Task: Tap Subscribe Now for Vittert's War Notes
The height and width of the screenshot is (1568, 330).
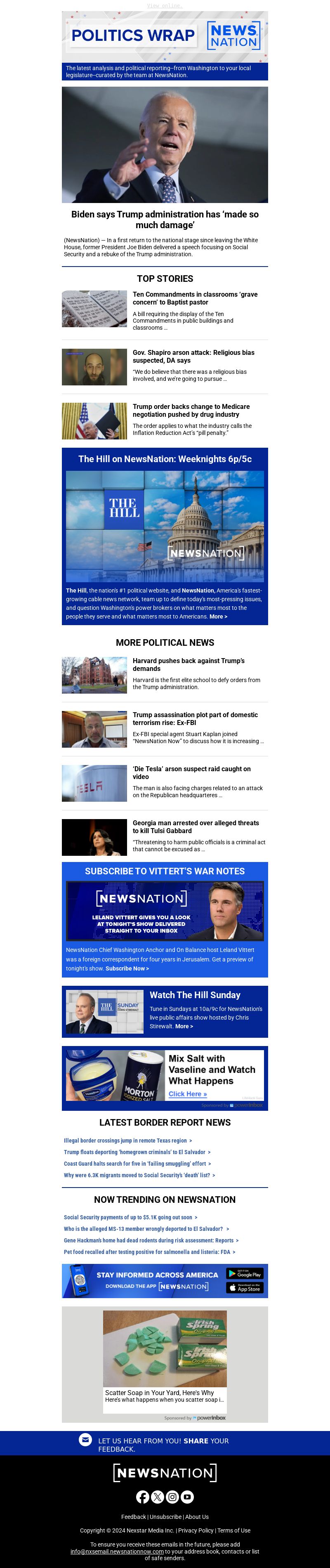Action: coord(127,968)
